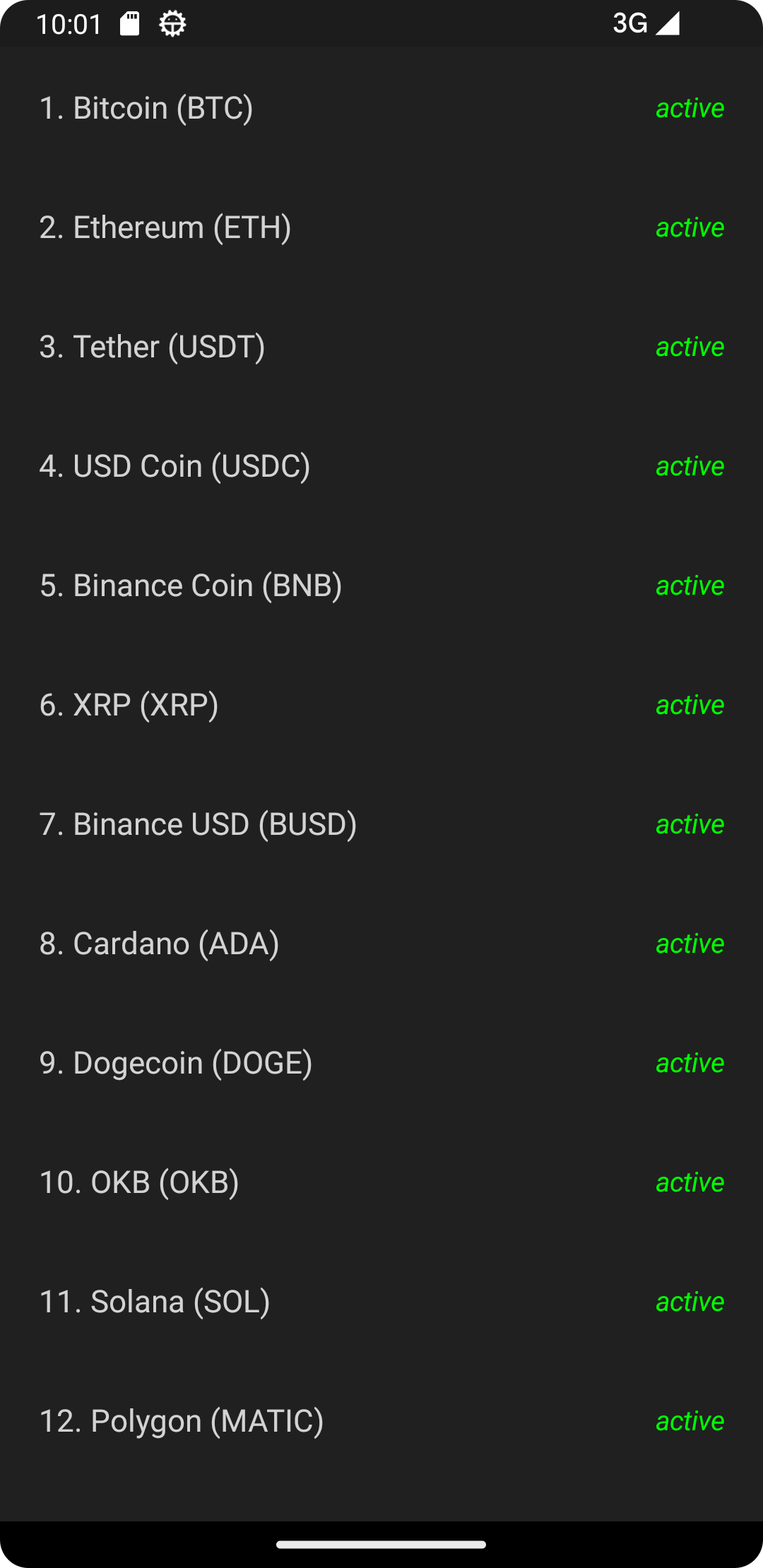
Task: Toggle the active status of Bitcoin
Action: point(690,107)
